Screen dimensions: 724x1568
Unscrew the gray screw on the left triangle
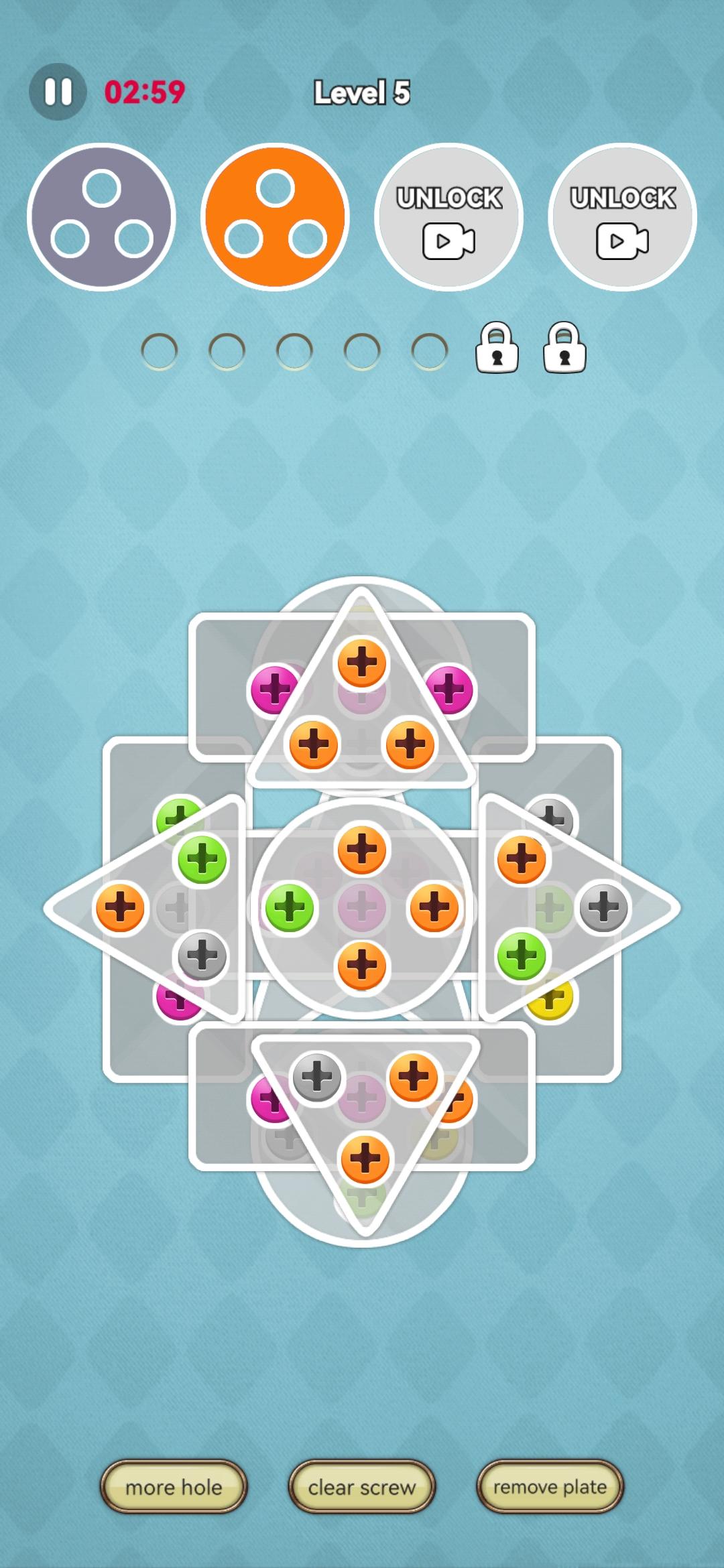(x=202, y=956)
